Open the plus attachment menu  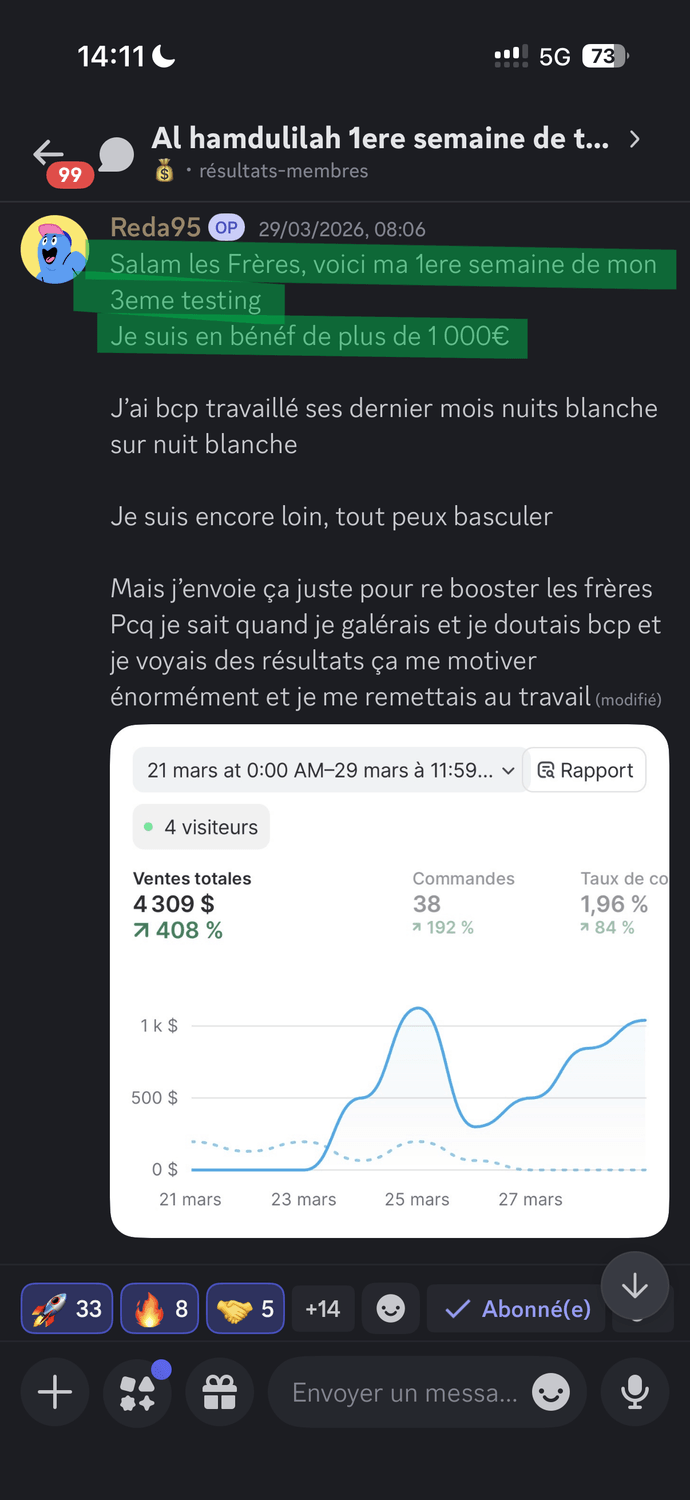pyautogui.click(x=55, y=1392)
